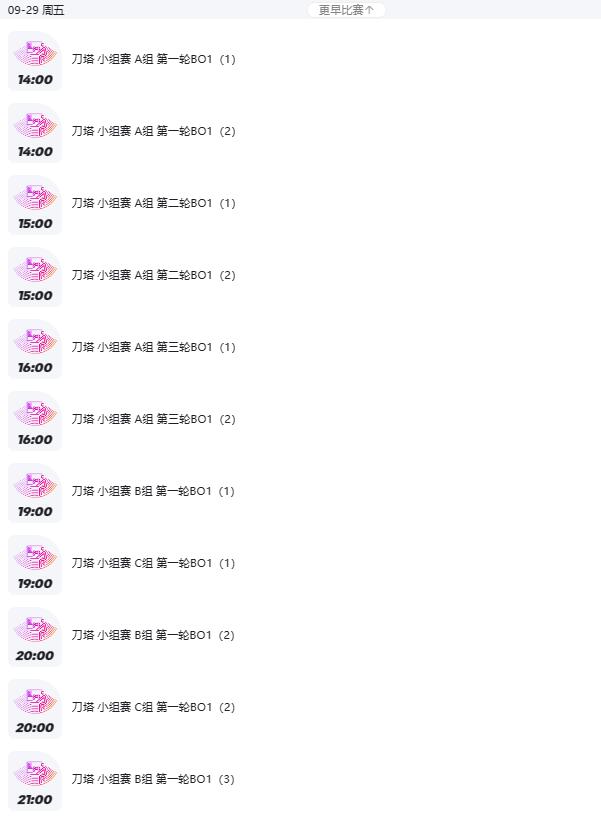
Task: Load earlier matches with 更早比赛 button
Action: (346, 10)
